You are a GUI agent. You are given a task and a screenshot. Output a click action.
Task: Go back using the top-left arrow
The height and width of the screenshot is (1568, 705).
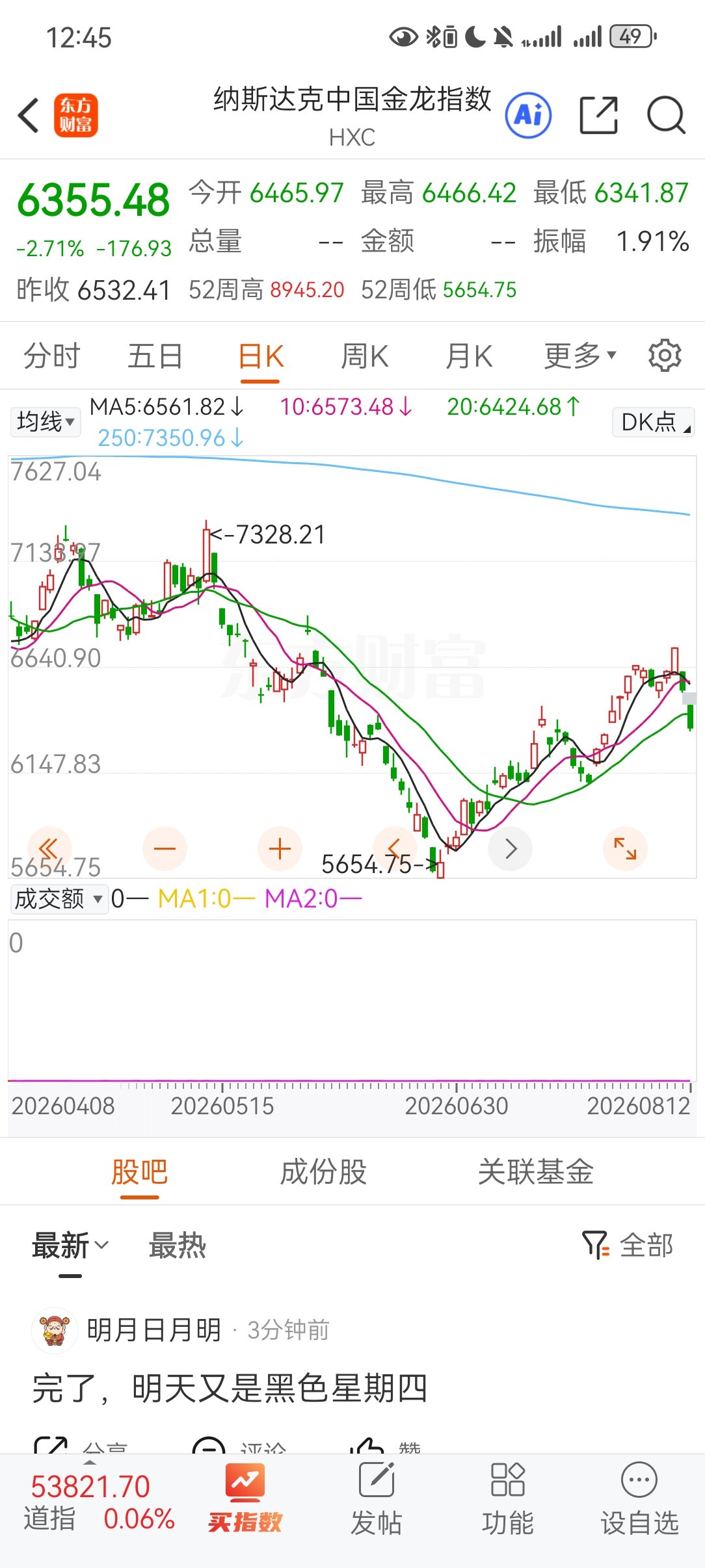29,116
